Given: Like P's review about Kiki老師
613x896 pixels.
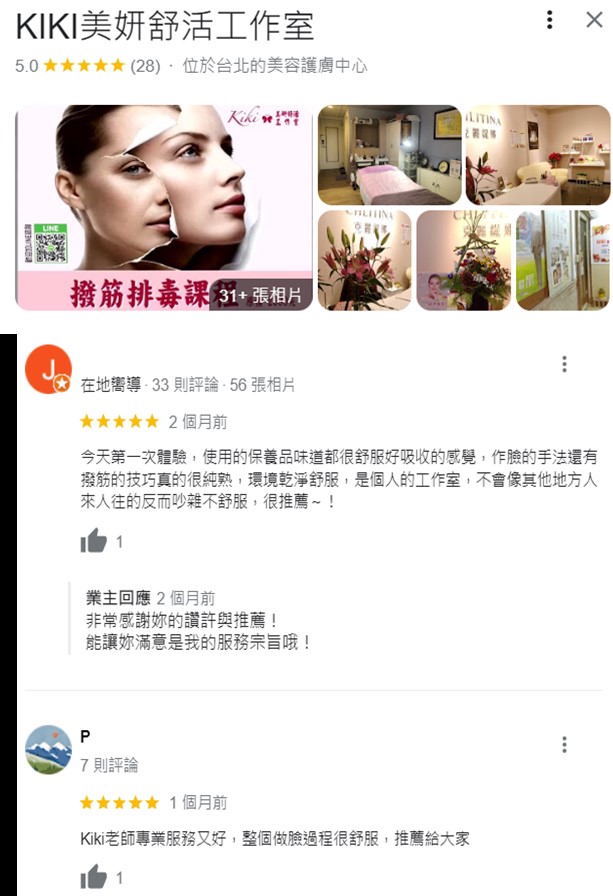Looking at the screenshot, I should 94,878.
